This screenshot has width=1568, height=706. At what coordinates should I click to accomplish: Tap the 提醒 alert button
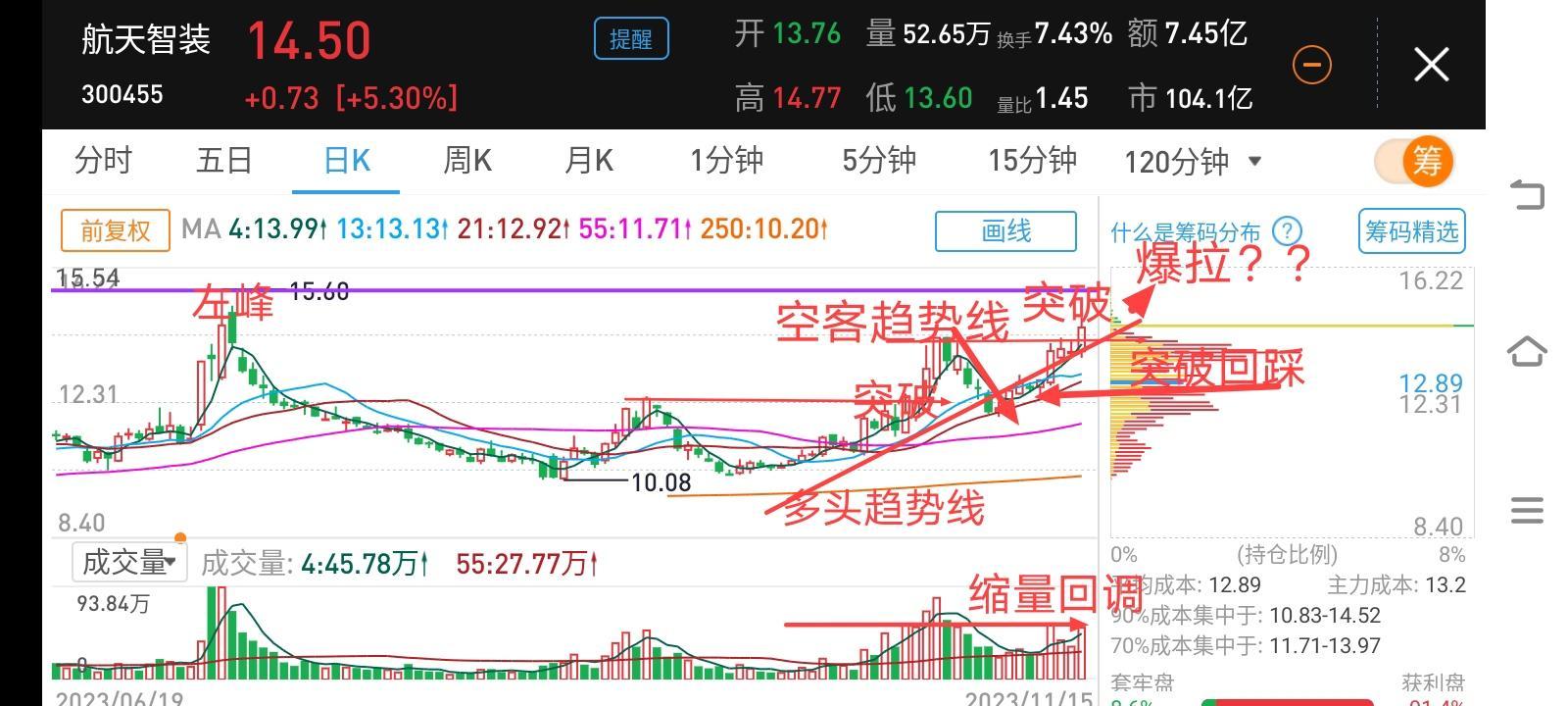click(630, 39)
